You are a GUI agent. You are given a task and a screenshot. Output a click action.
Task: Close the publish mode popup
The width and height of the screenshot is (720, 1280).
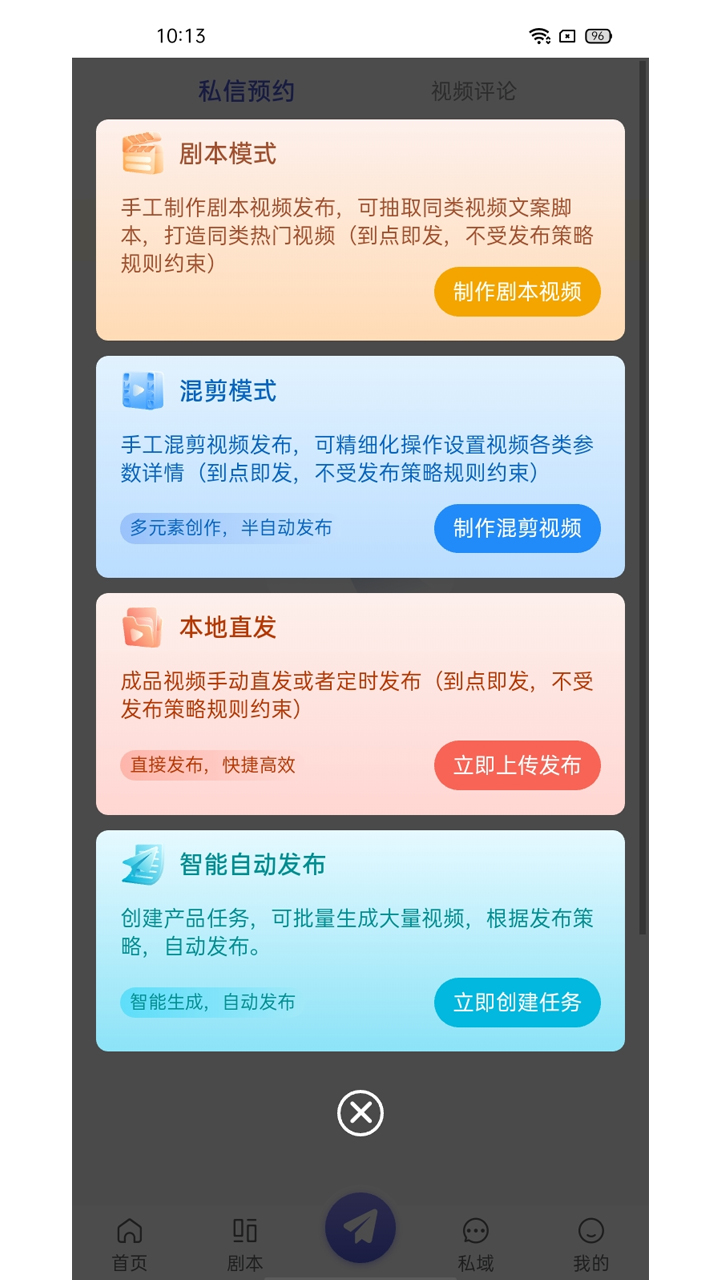360,1113
